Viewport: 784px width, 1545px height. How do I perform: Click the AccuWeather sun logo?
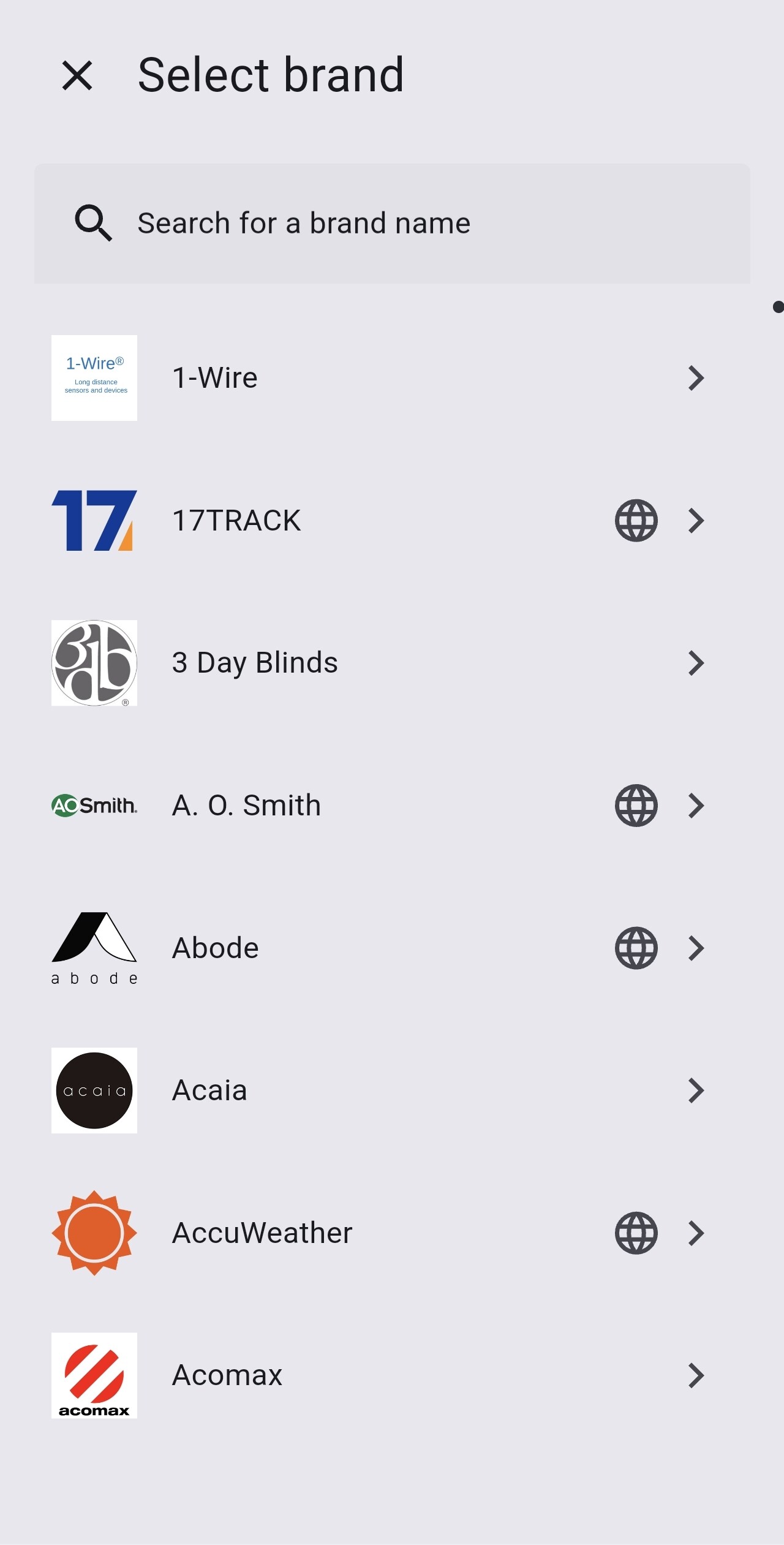pos(94,1232)
